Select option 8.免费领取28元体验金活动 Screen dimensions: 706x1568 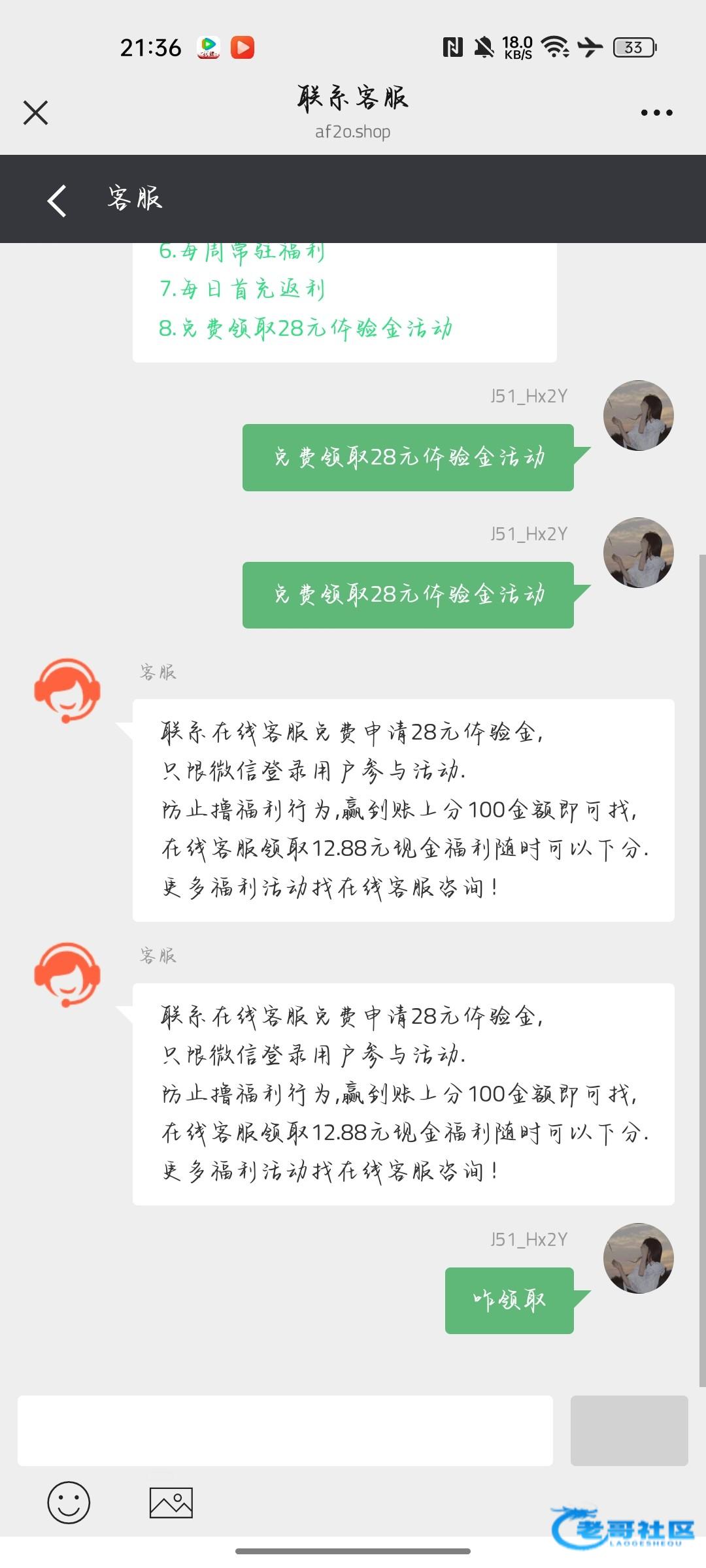[x=305, y=327]
